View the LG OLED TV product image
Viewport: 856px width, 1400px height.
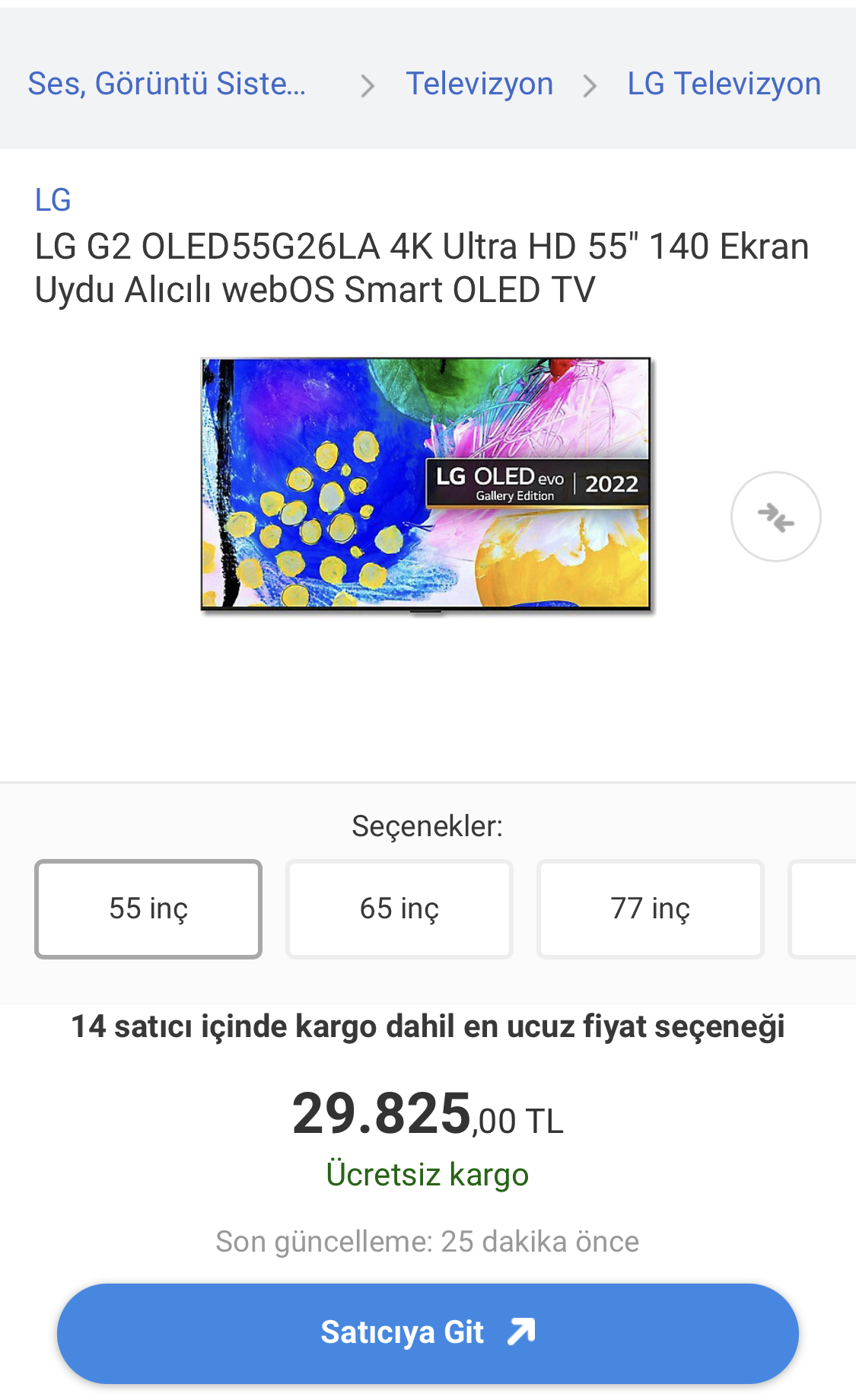pos(427,485)
